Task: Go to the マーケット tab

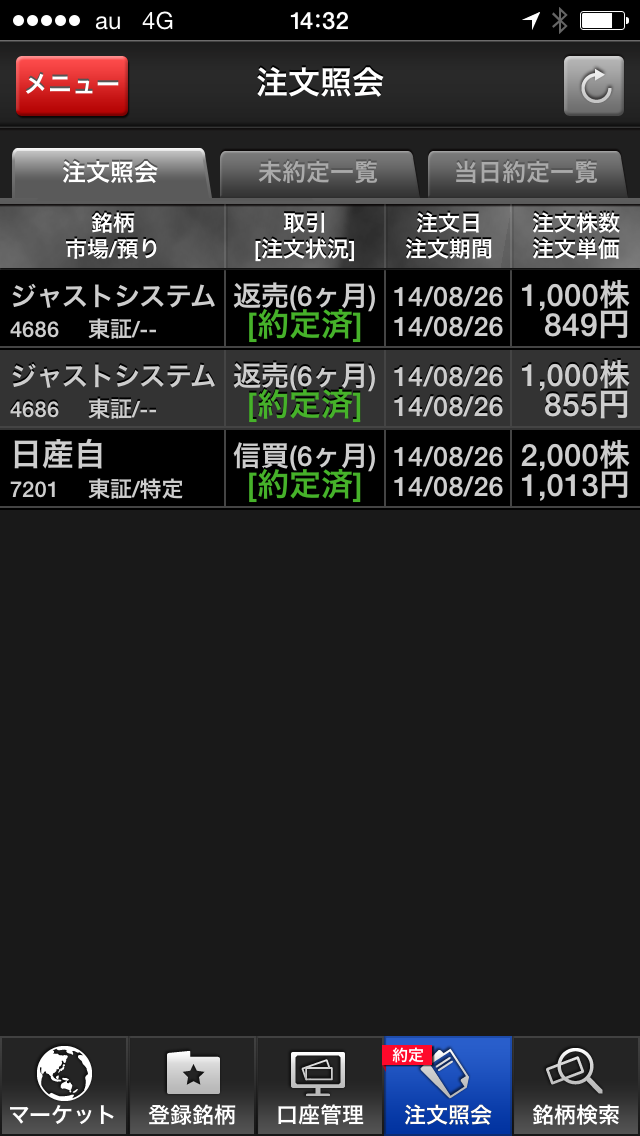Action: point(64,1085)
